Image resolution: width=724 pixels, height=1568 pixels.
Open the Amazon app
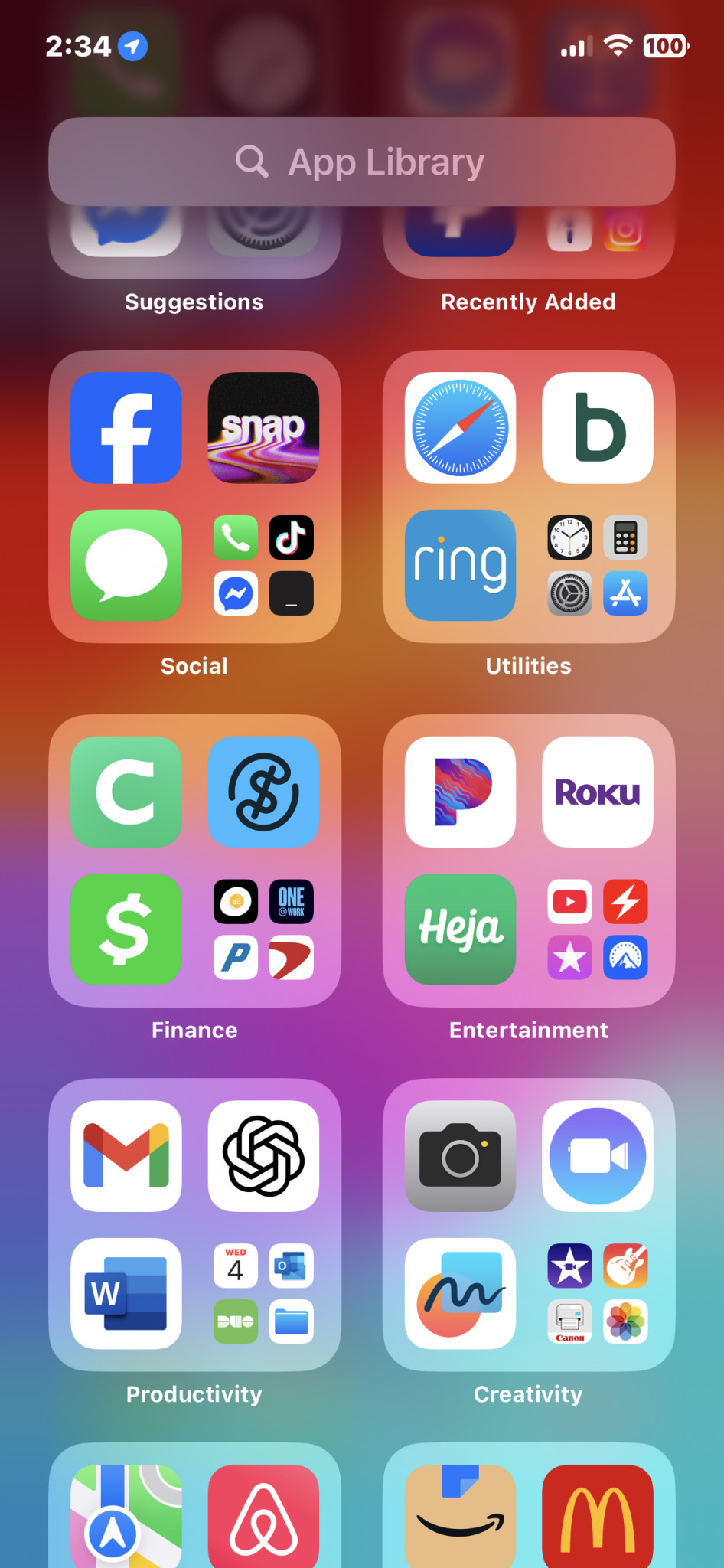pos(460,1516)
